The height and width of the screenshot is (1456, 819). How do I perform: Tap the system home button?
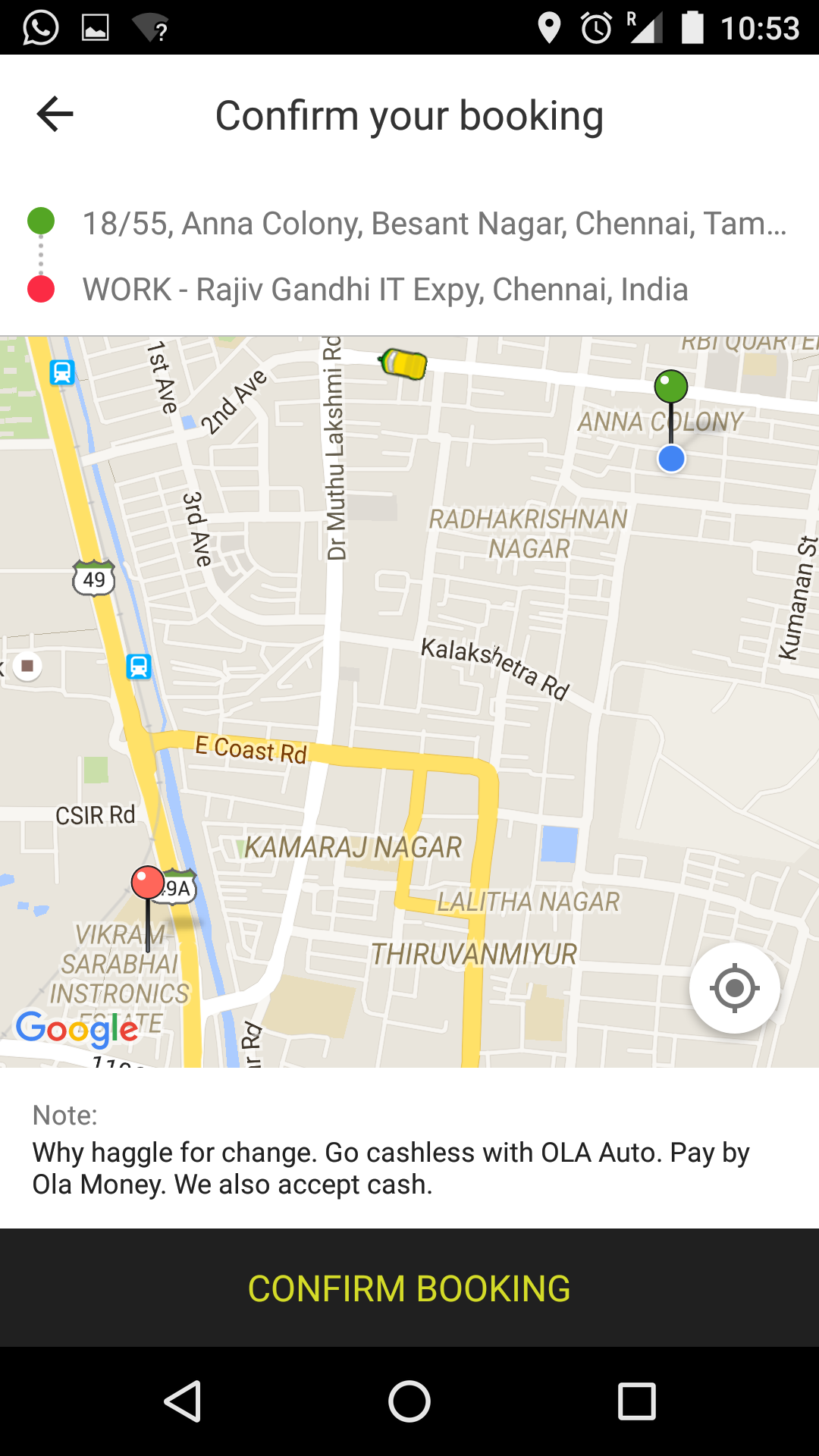coord(409,1401)
